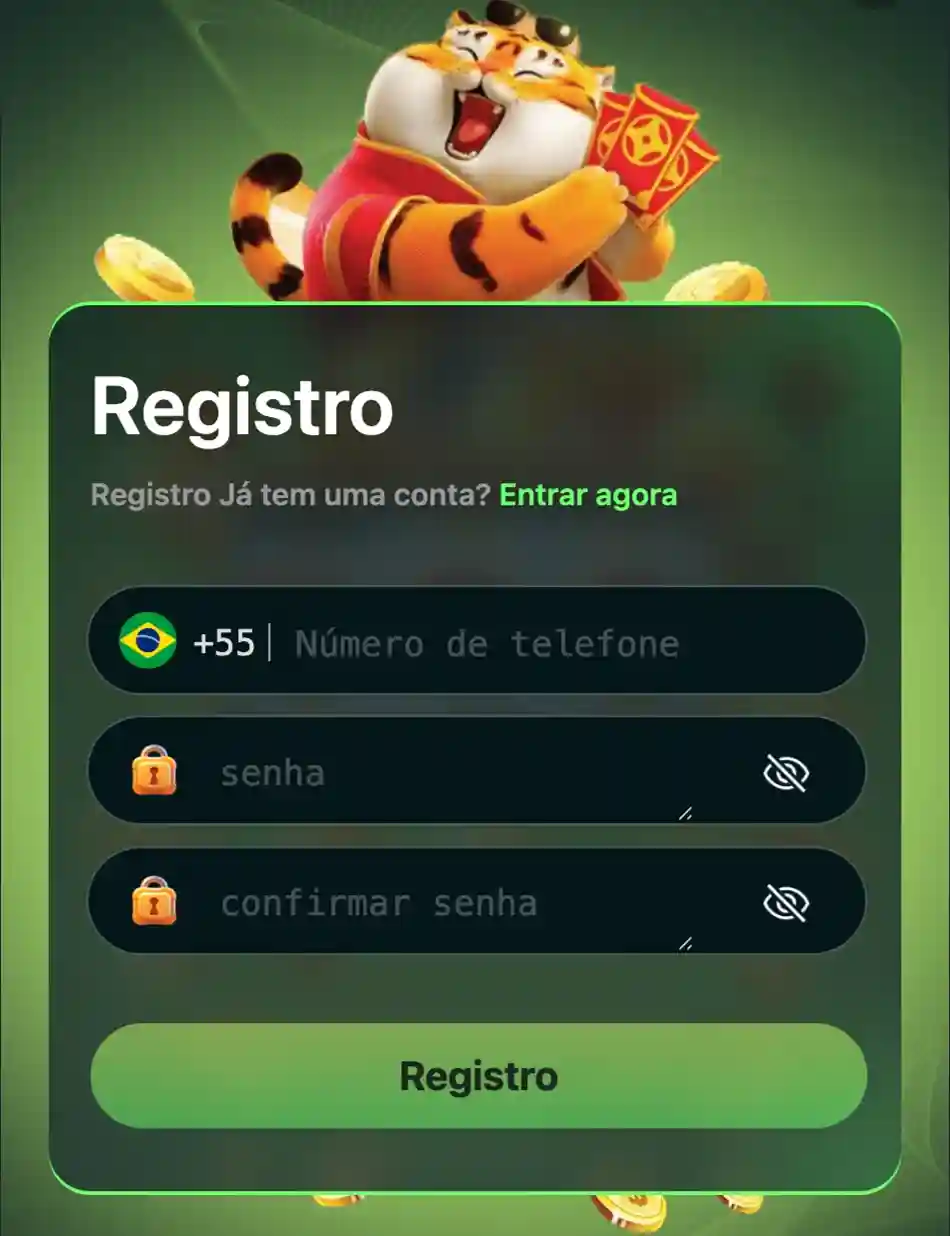Open the +55 Brazil country code selector
The height and width of the screenshot is (1236, 950).
click(188, 641)
